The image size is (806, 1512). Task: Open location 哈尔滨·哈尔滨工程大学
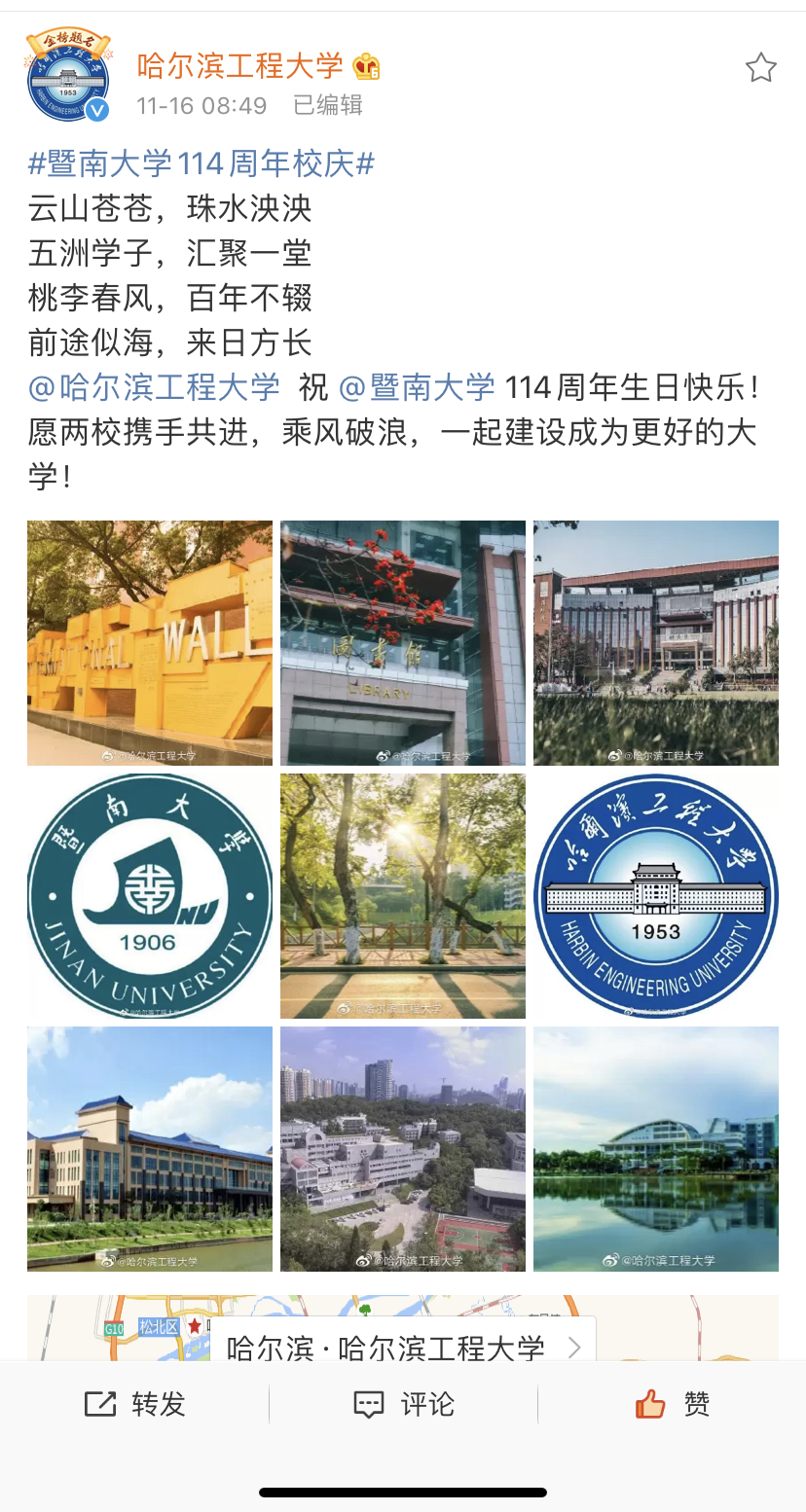pyautogui.click(x=403, y=1347)
